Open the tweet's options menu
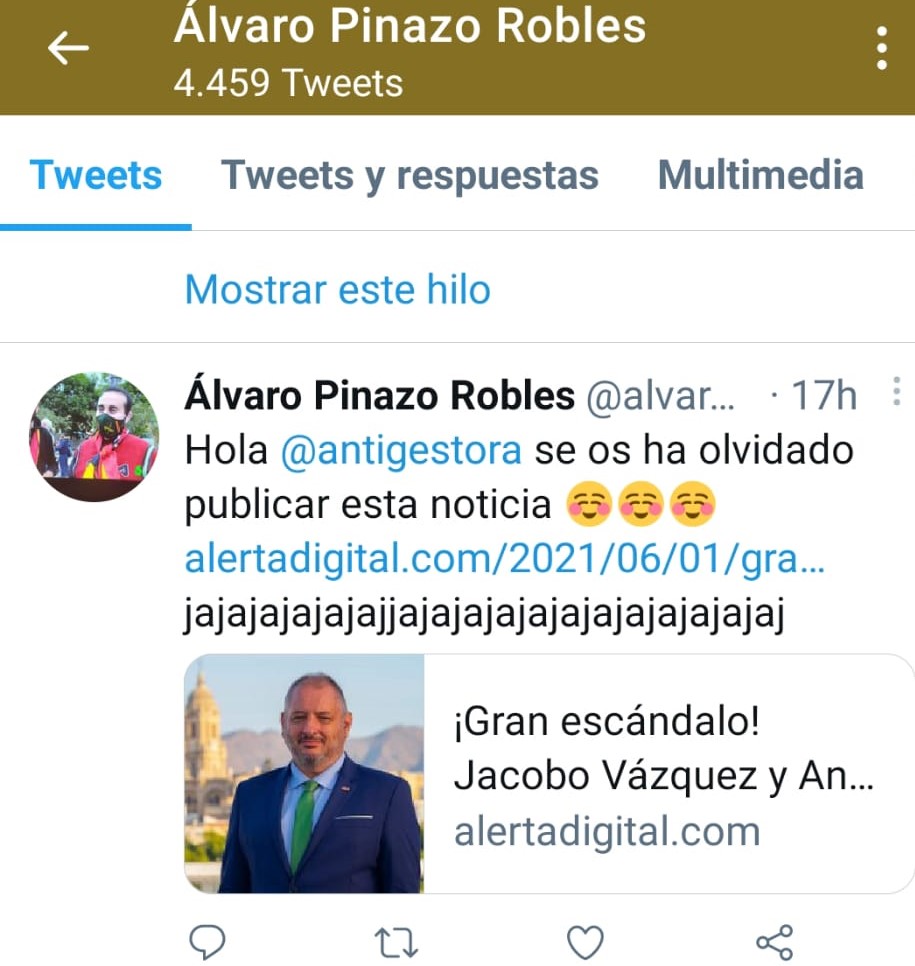The height and width of the screenshot is (966, 915). pyautogui.click(x=896, y=393)
